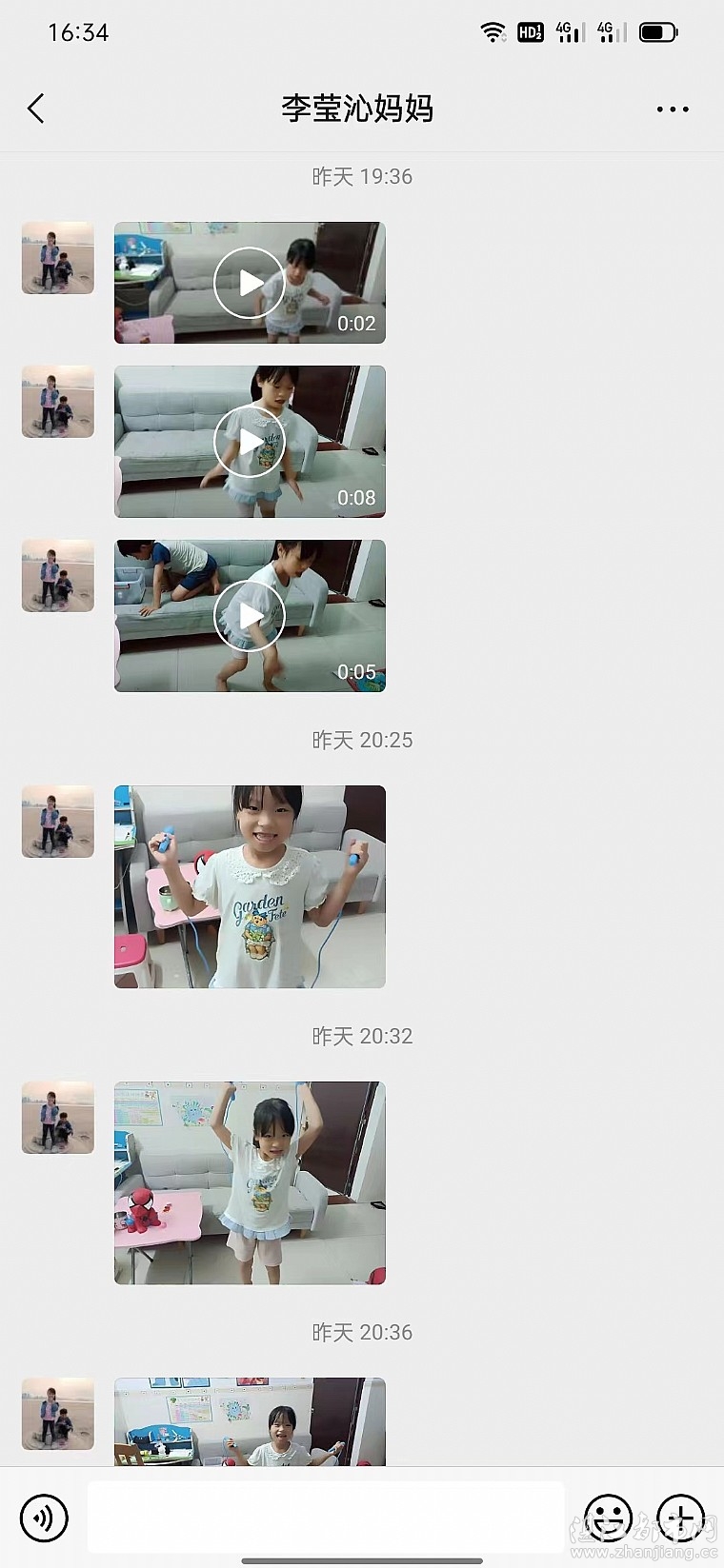The height and width of the screenshot is (1568, 724).
Task: Switch to voice message input
Action: point(44,1518)
